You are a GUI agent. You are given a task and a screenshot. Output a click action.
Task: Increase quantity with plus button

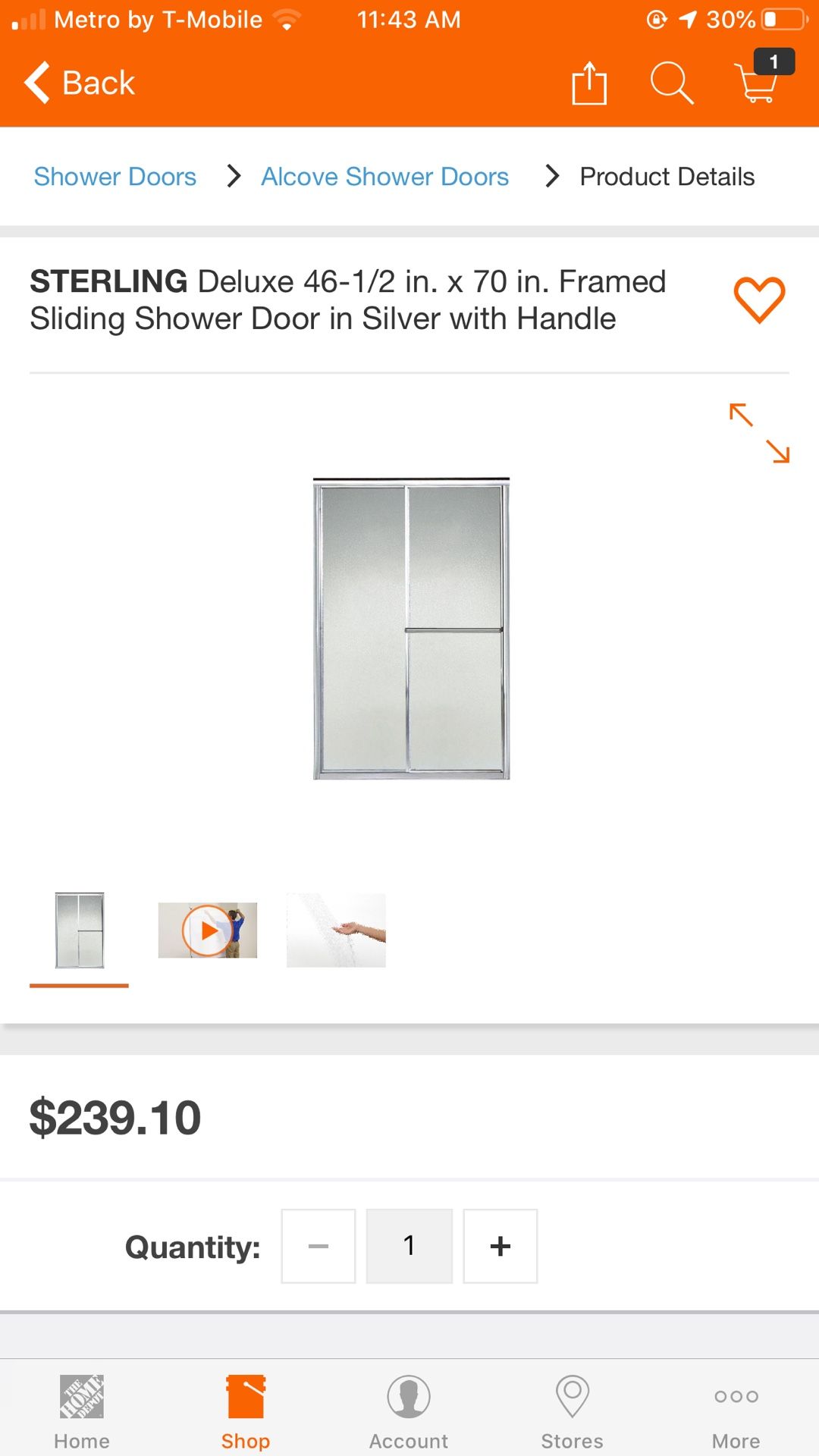point(500,1246)
